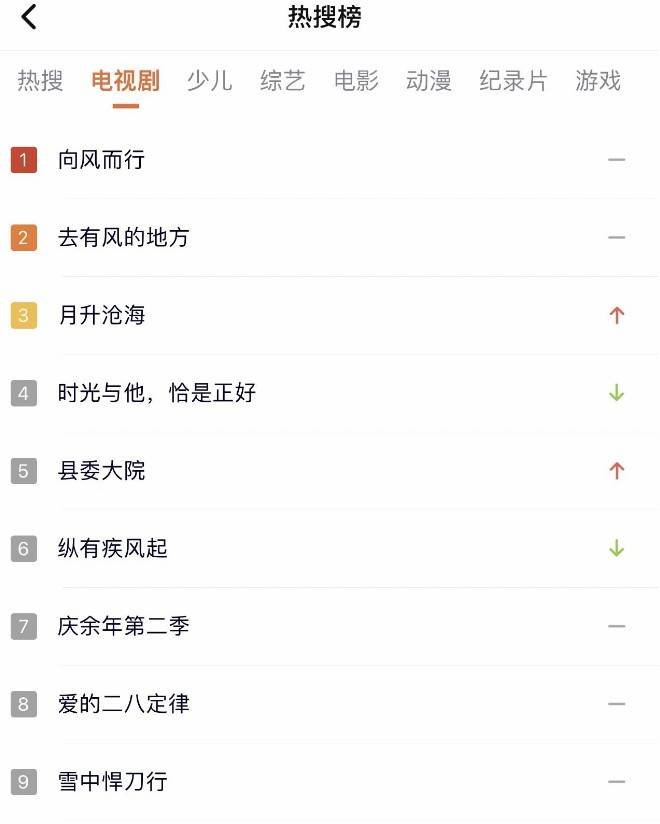
Task: Open 时光与他，恰是正好
Action: (157, 393)
